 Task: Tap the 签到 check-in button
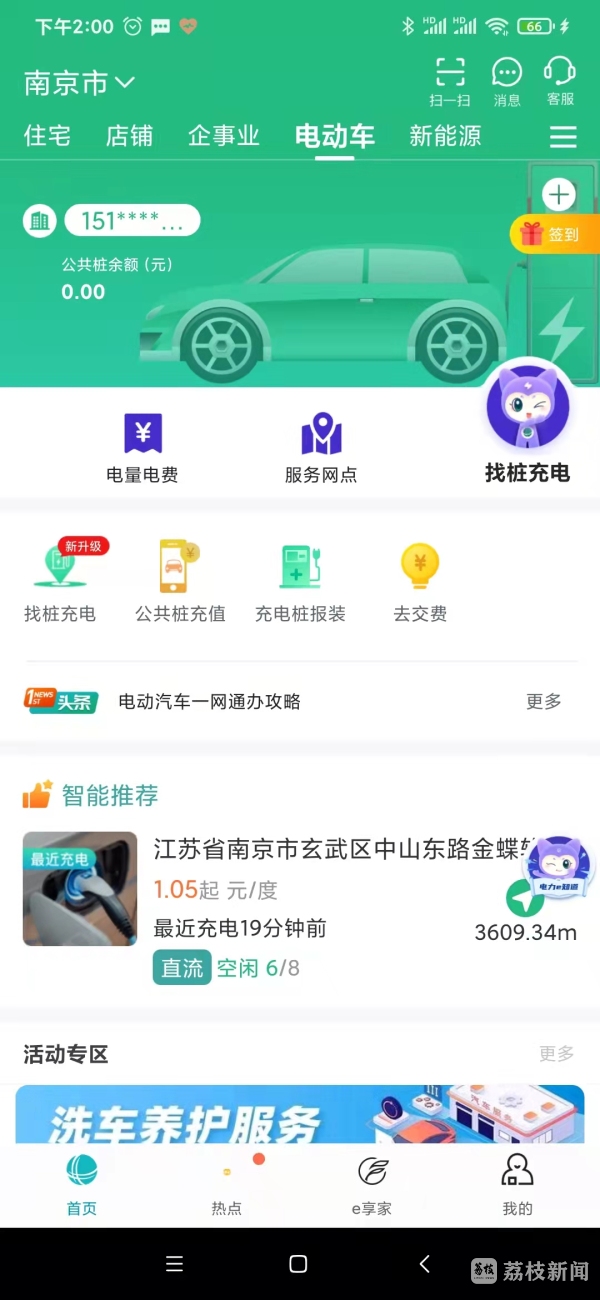point(553,234)
